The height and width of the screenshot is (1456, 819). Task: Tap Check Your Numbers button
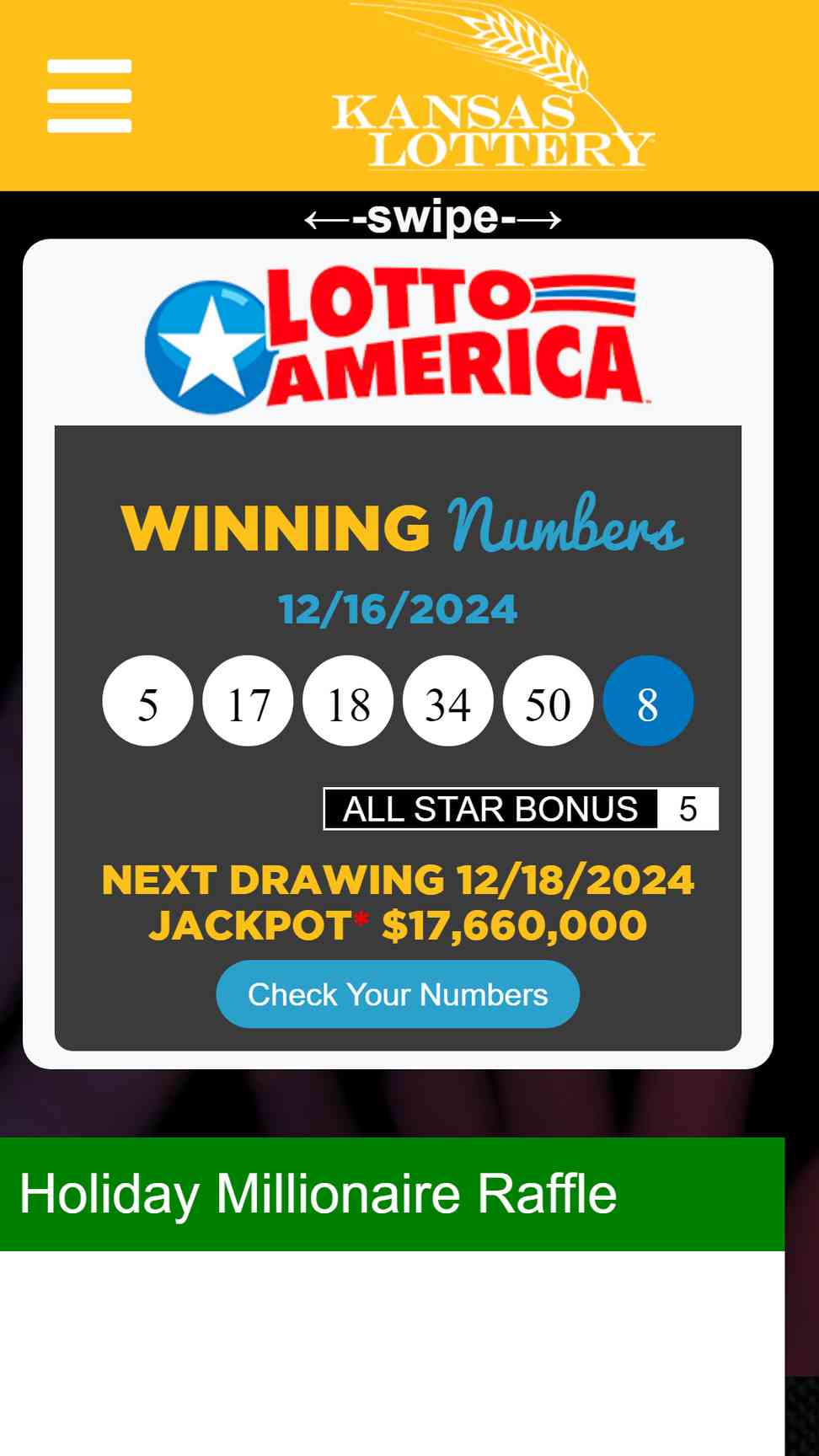point(398,994)
